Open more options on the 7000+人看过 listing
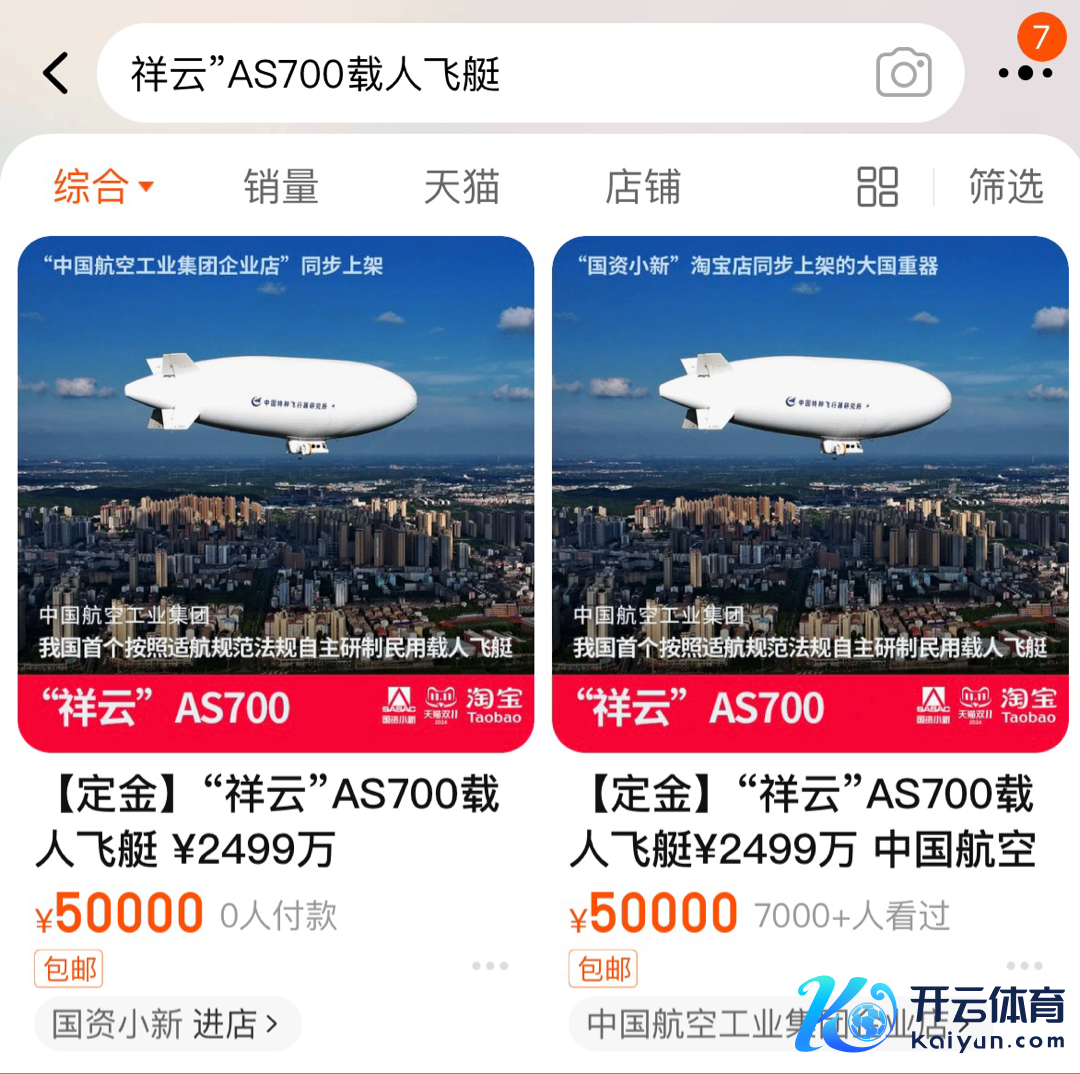Screen dimensions: 1080x1074 coord(1024,966)
